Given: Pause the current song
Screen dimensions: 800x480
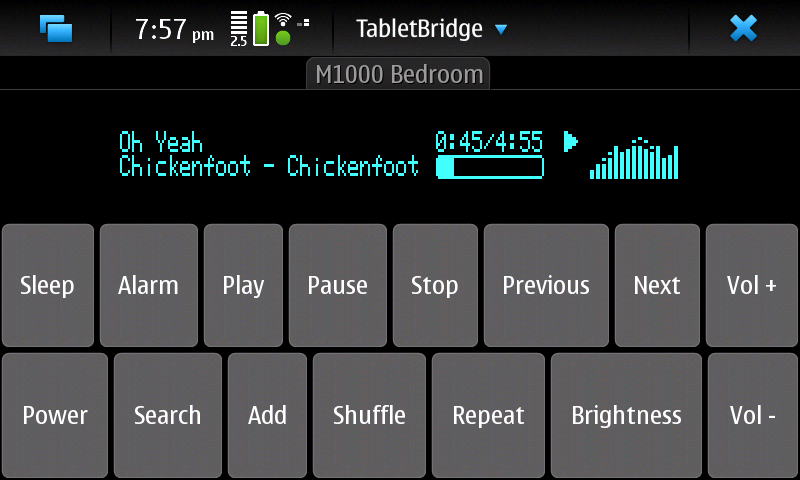Looking at the screenshot, I should pos(338,285).
